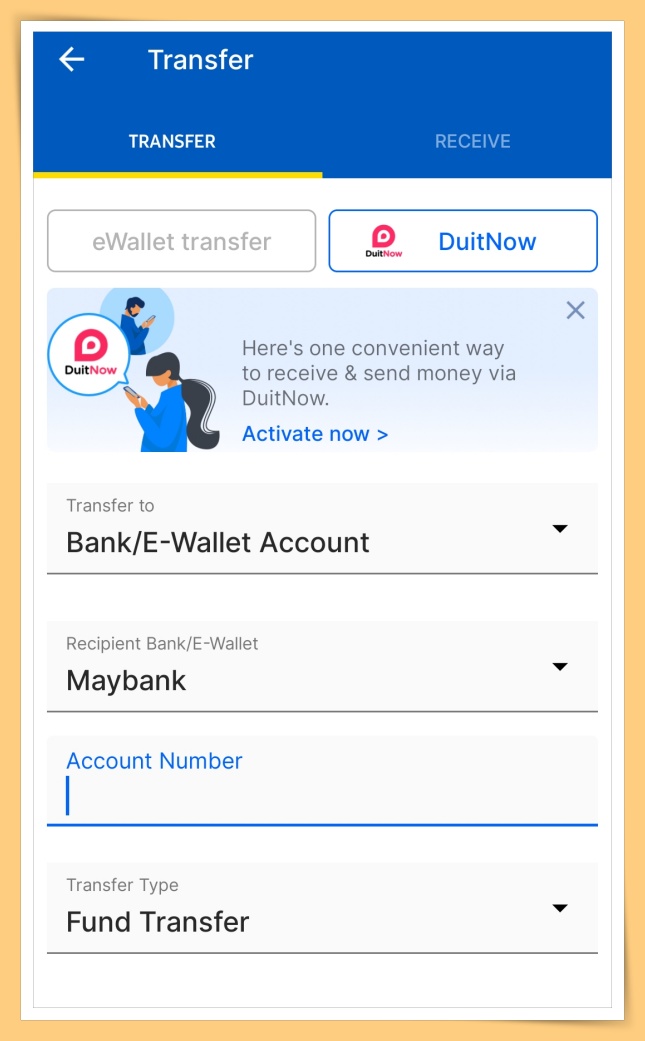Viewport: 645px width, 1041px height.
Task: Choose eWallet transfer option
Action: [x=181, y=241]
